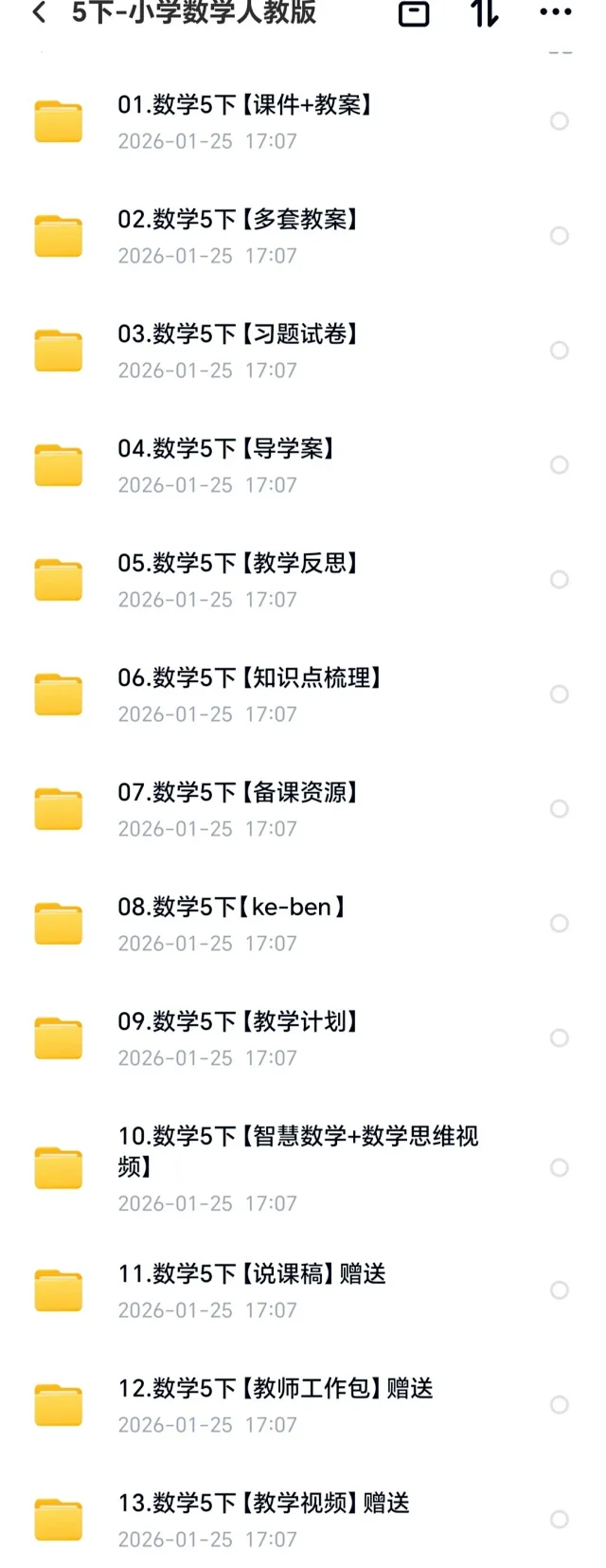Select the 11 说课稿 folder's circle
606x1568 pixels.
(560, 1290)
